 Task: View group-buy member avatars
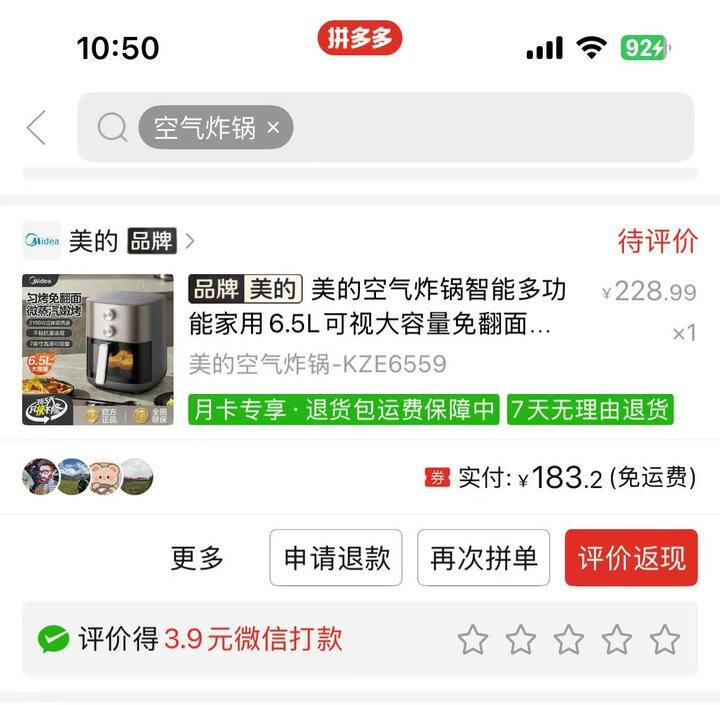pos(88,477)
